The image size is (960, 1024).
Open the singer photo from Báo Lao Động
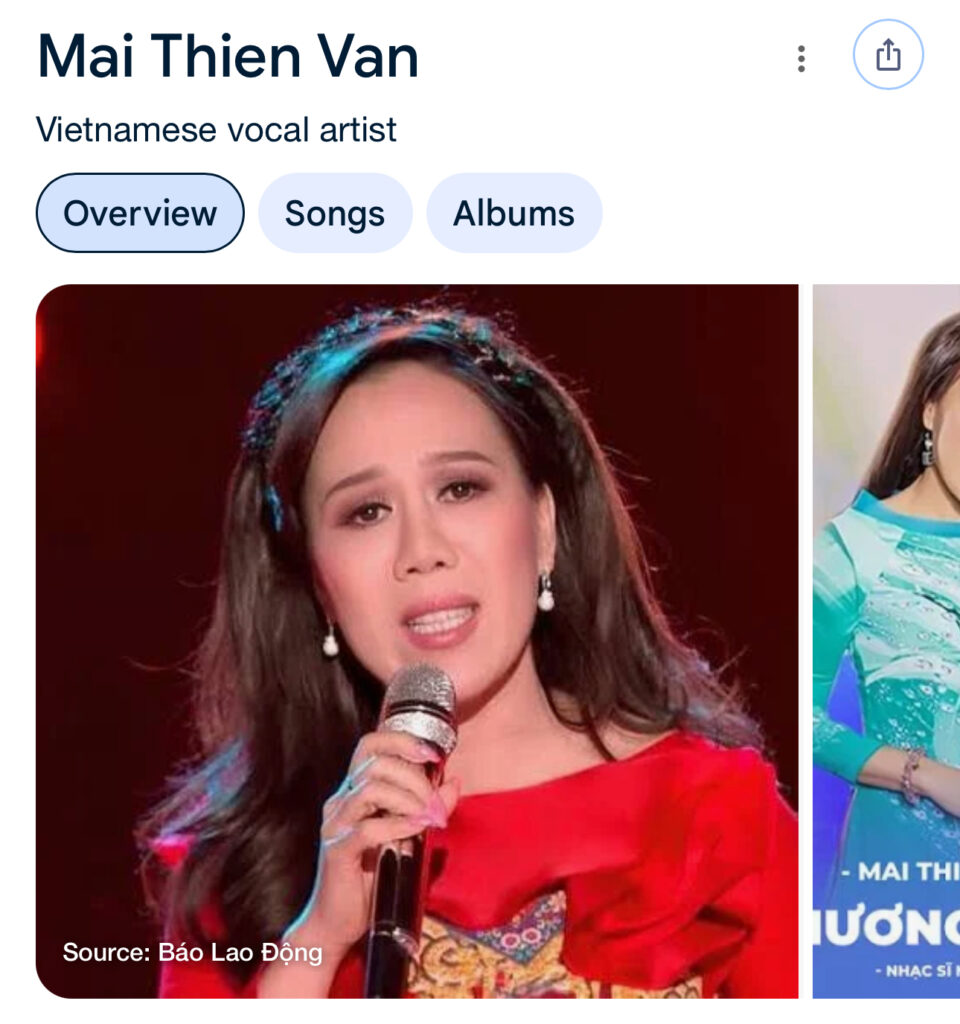click(x=417, y=640)
